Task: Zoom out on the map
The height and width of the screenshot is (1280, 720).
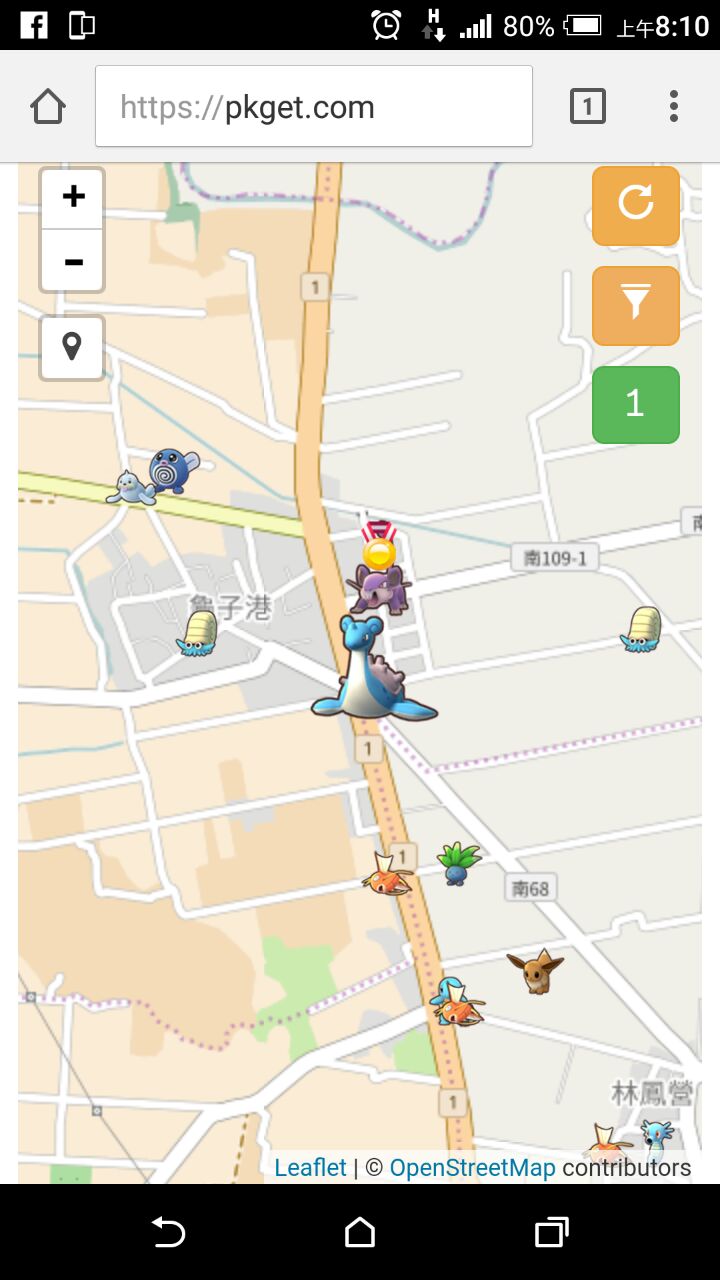Action: [72, 262]
